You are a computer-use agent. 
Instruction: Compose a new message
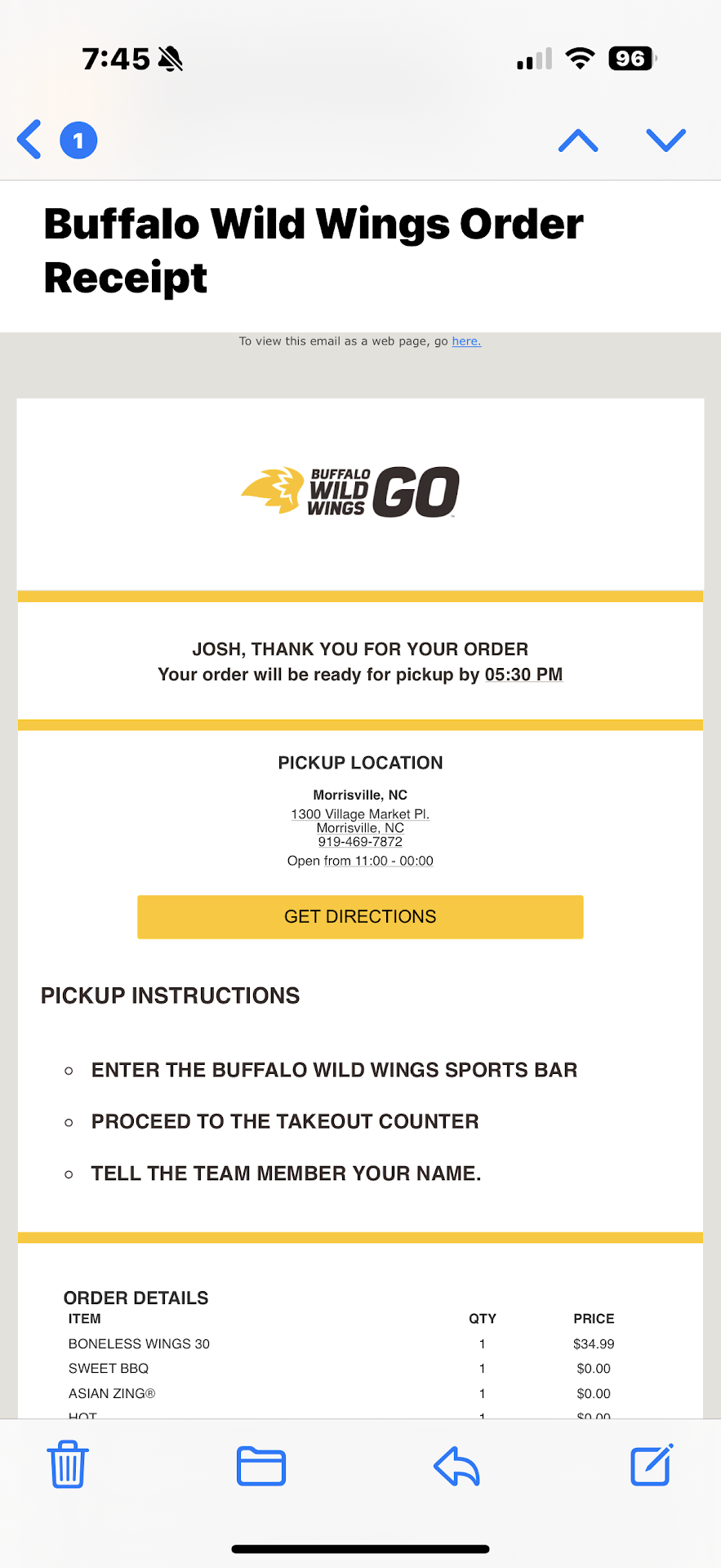tap(652, 1465)
